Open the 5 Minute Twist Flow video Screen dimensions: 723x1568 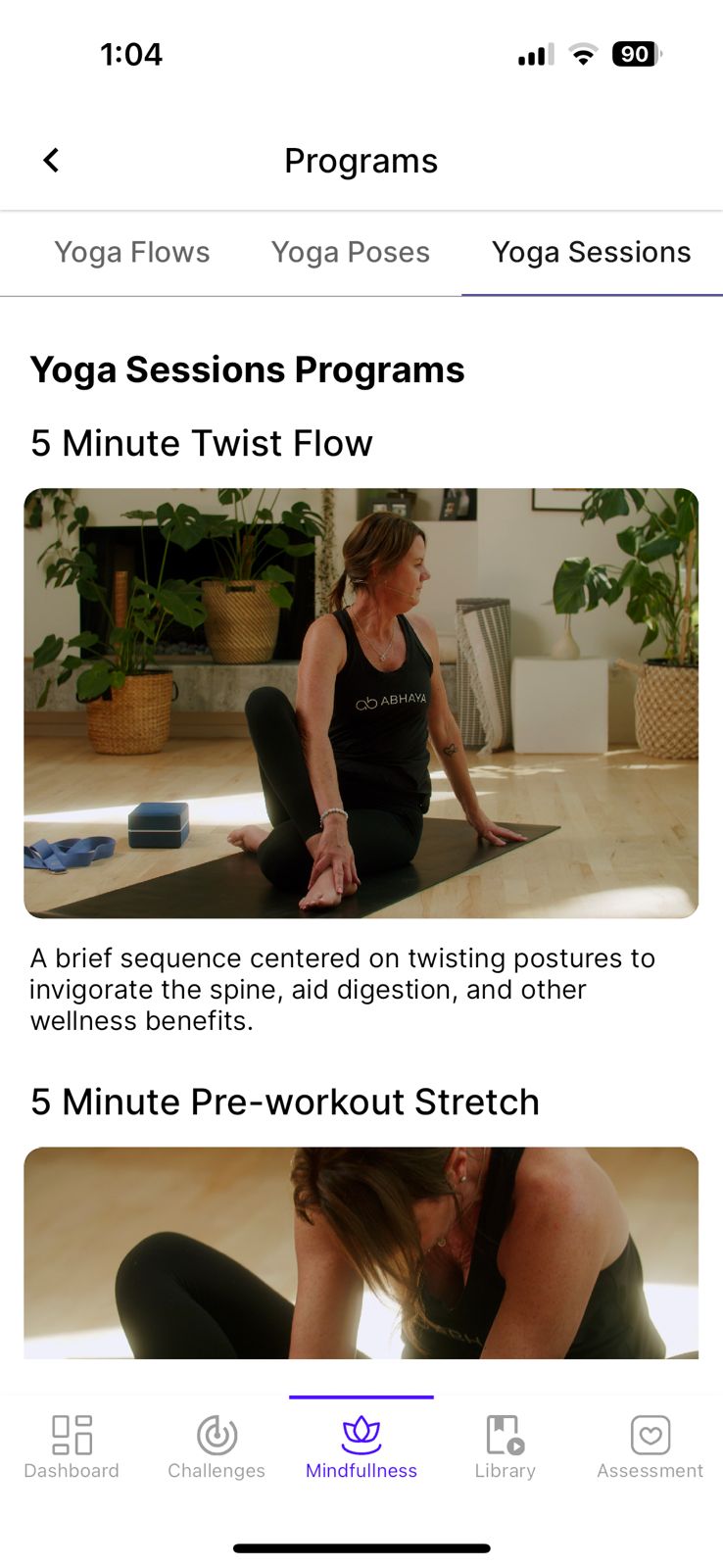point(361,703)
